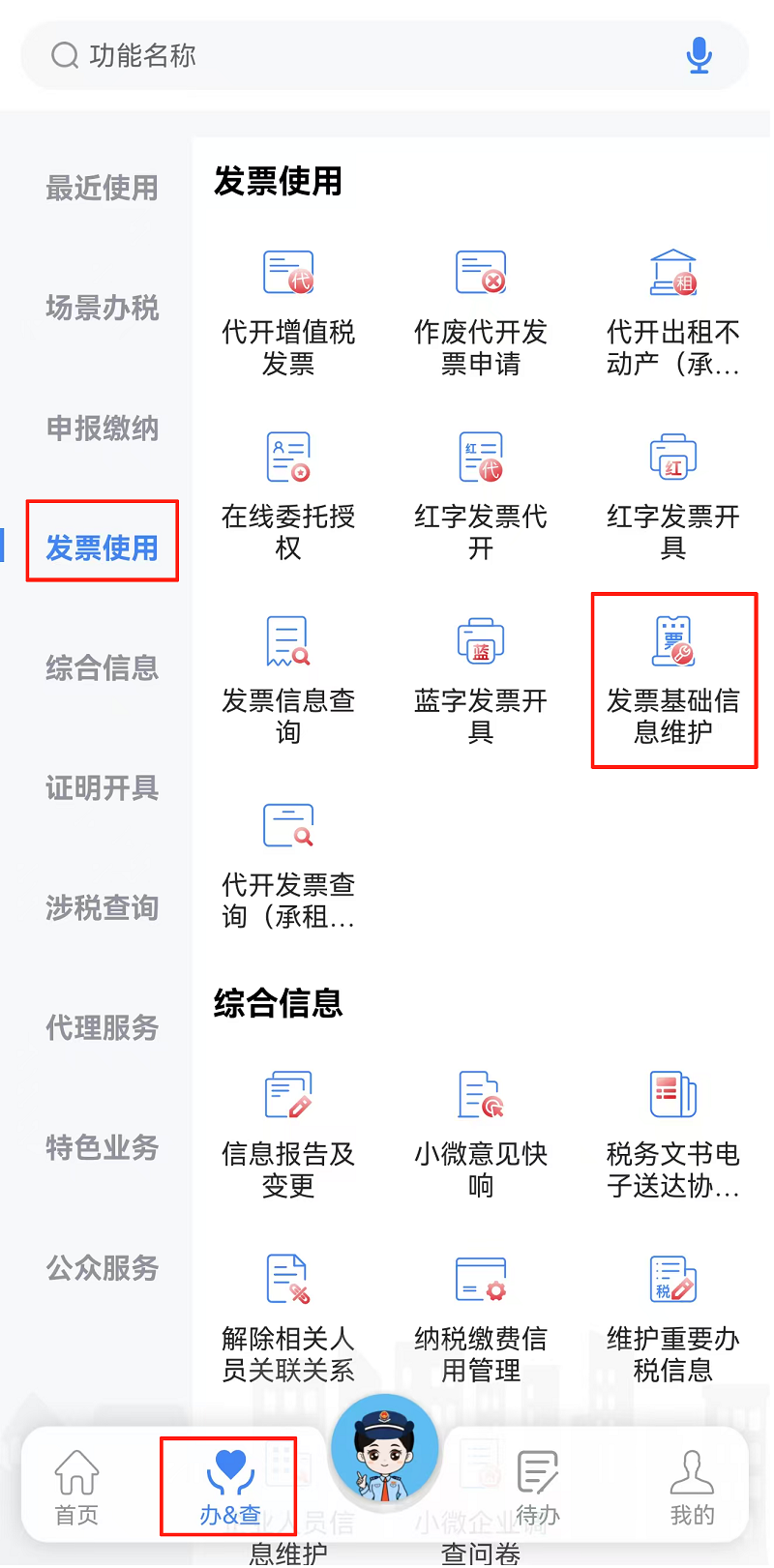The width and height of the screenshot is (774, 1568).
Task: Start voice search with the microphone icon
Action: coord(699,55)
